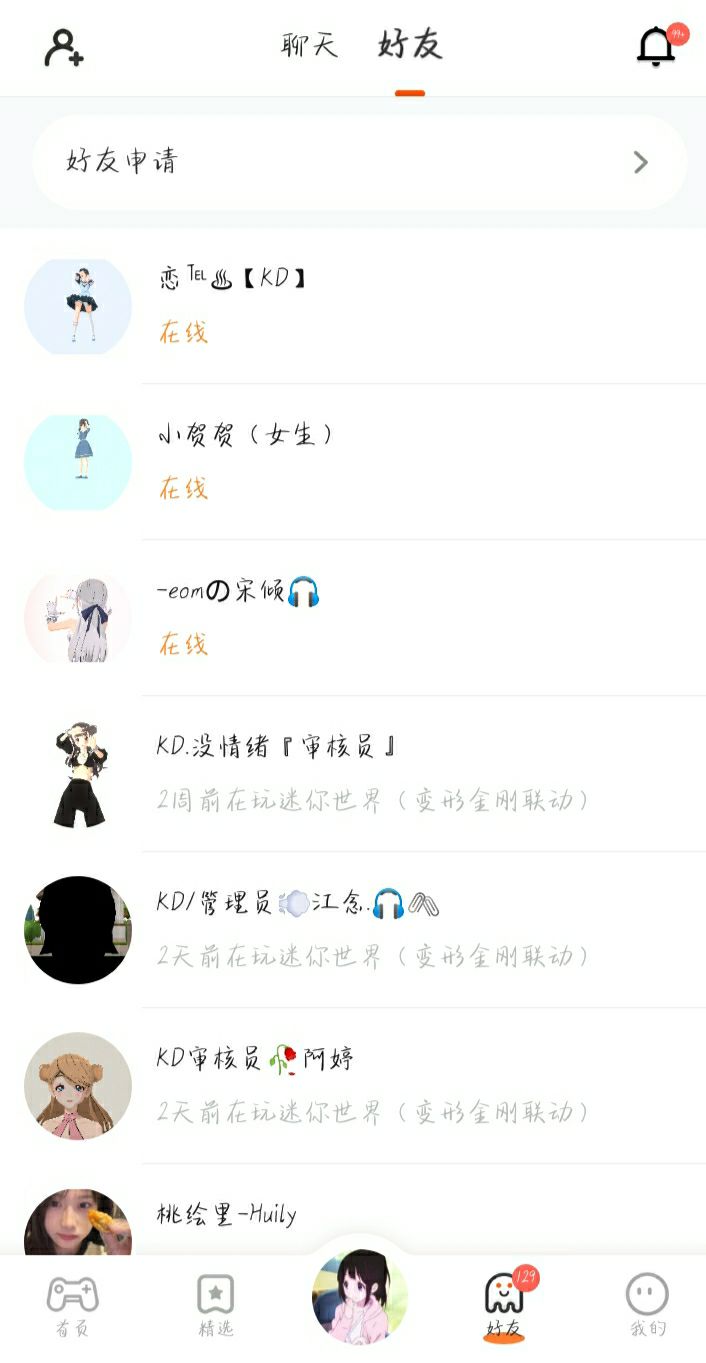Open the notifications bell
Viewport: 706px width, 1363px height.
click(x=656, y=47)
